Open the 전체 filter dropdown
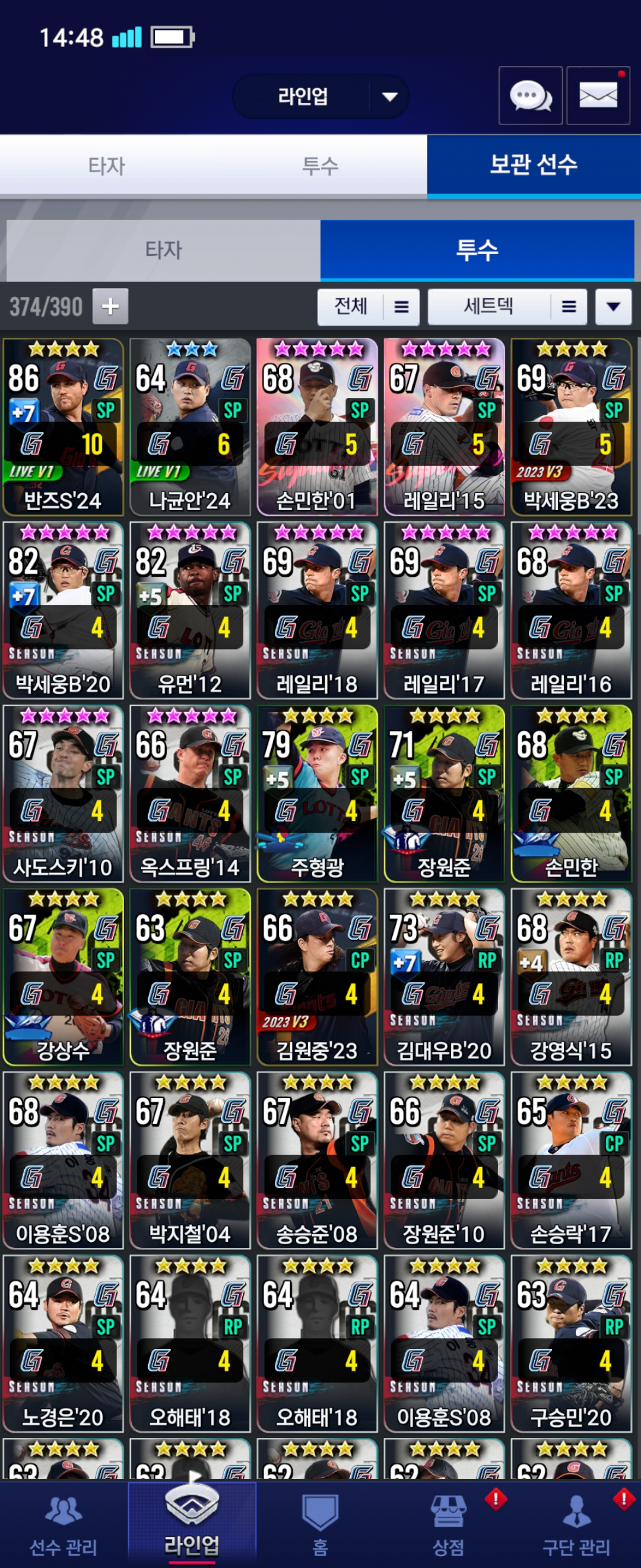The height and width of the screenshot is (1568, 641). pos(368,306)
